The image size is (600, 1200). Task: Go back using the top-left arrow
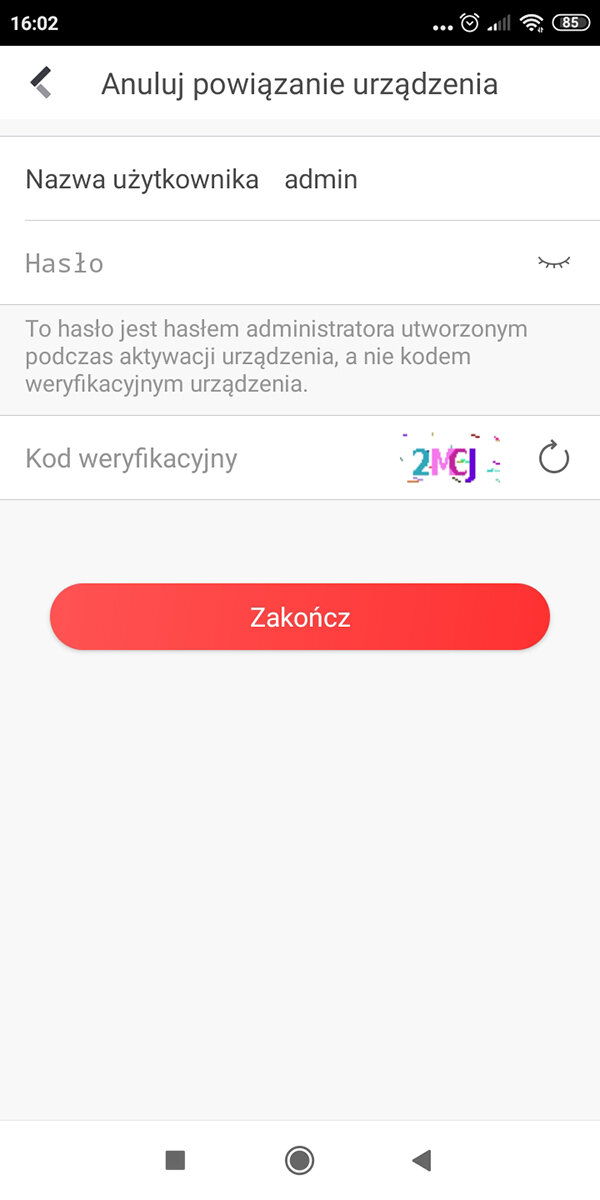tap(41, 83)
